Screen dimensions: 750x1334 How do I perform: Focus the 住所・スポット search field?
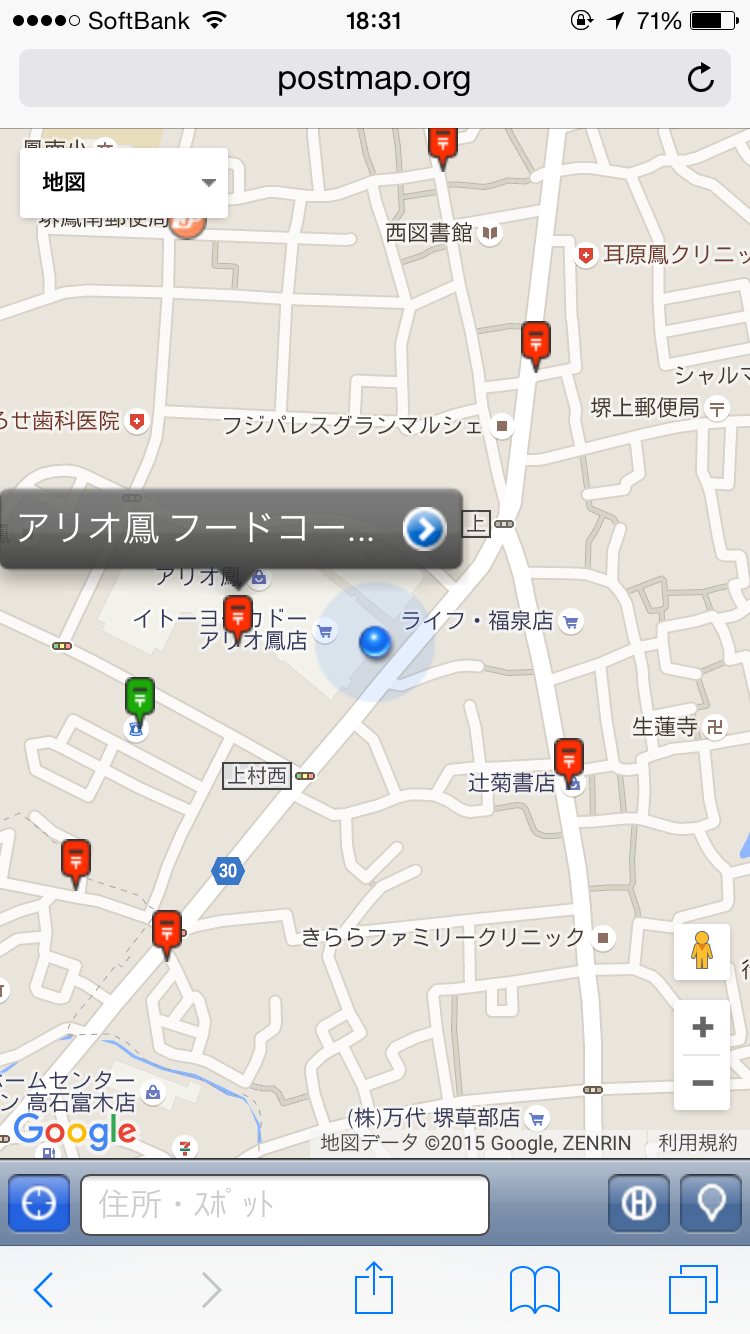click(x=285, y=1204)
